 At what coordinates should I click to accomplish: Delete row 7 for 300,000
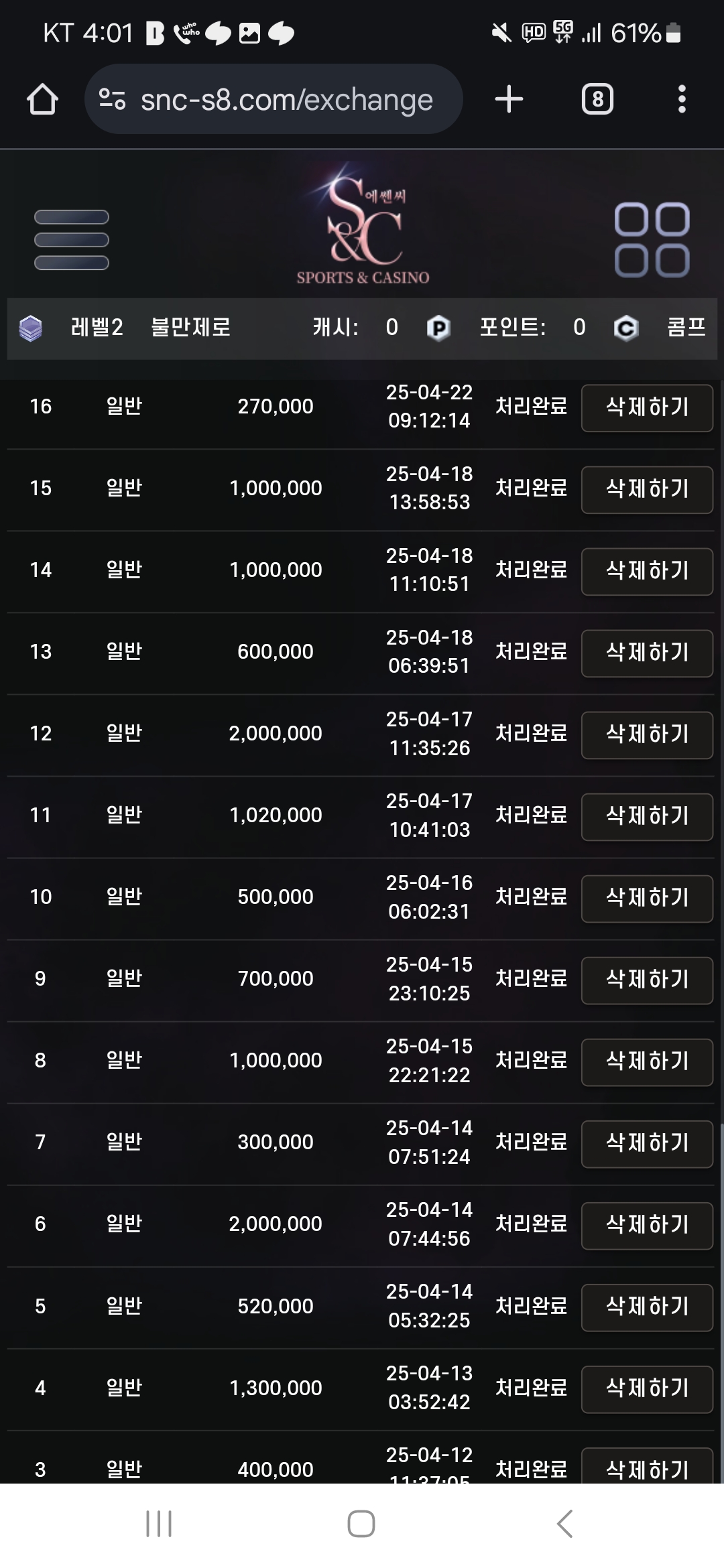point(647,1143)
